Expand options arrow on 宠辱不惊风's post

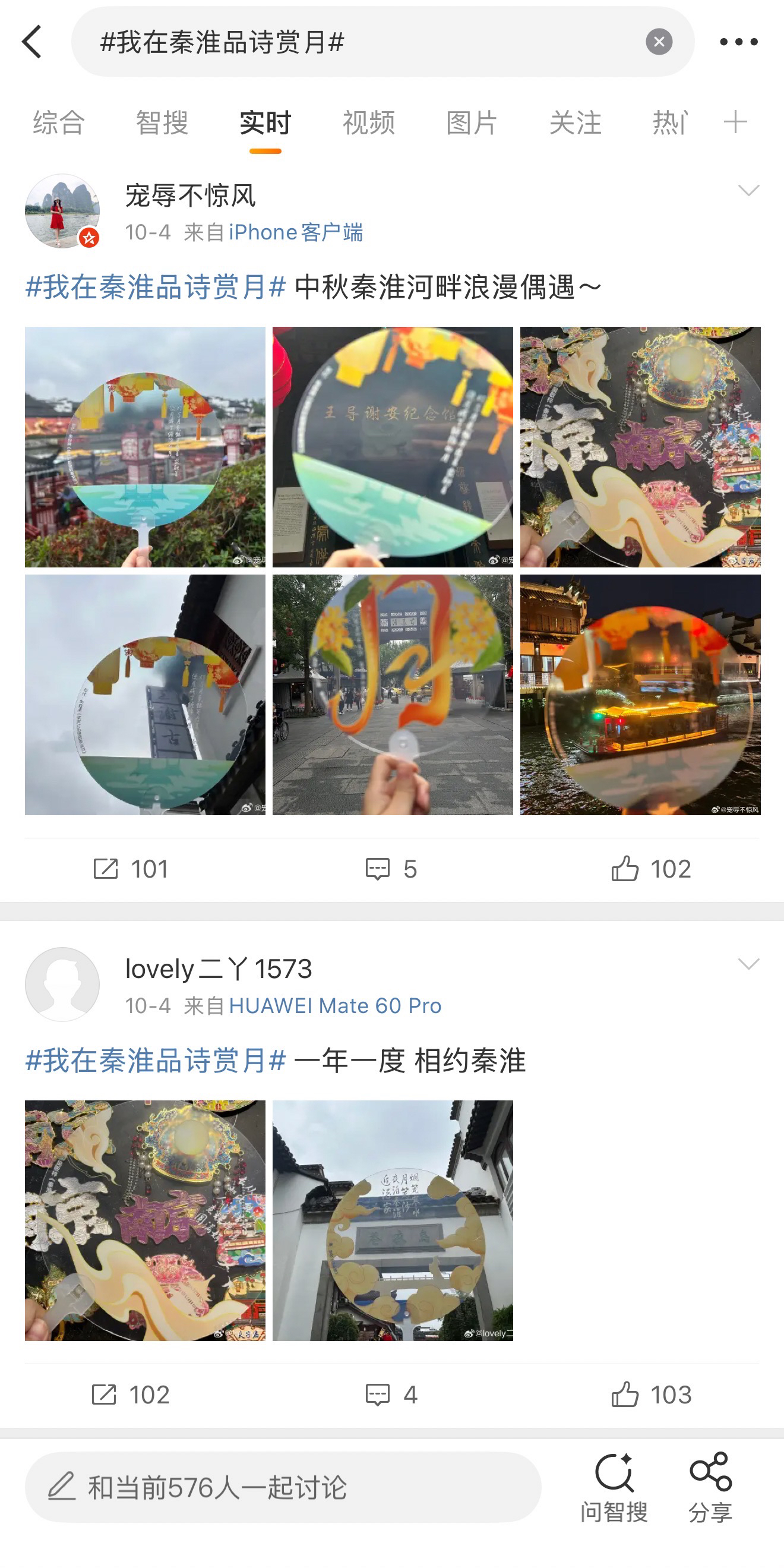coord(748,191)
